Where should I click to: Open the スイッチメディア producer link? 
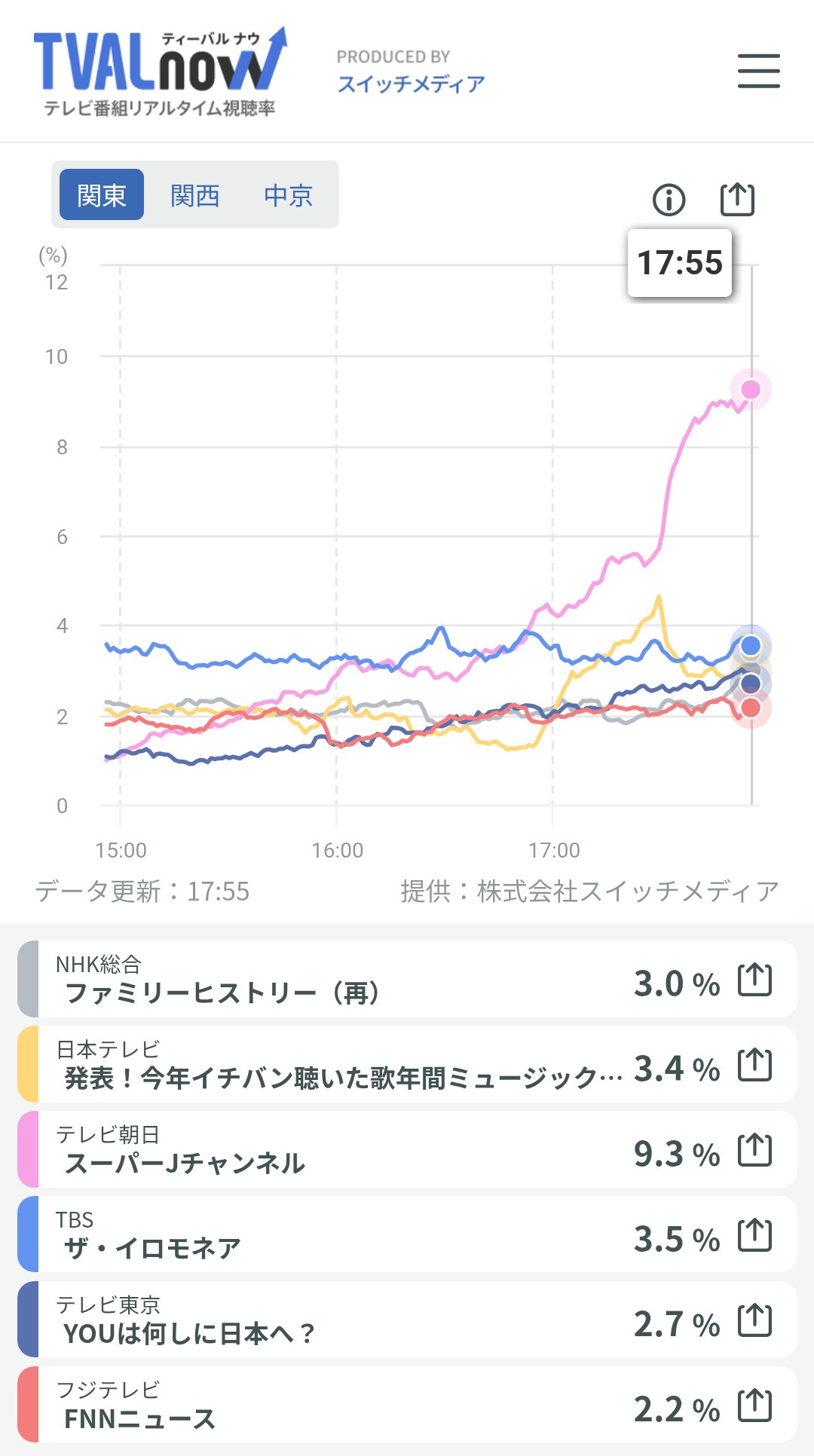(x=410, y=83)
